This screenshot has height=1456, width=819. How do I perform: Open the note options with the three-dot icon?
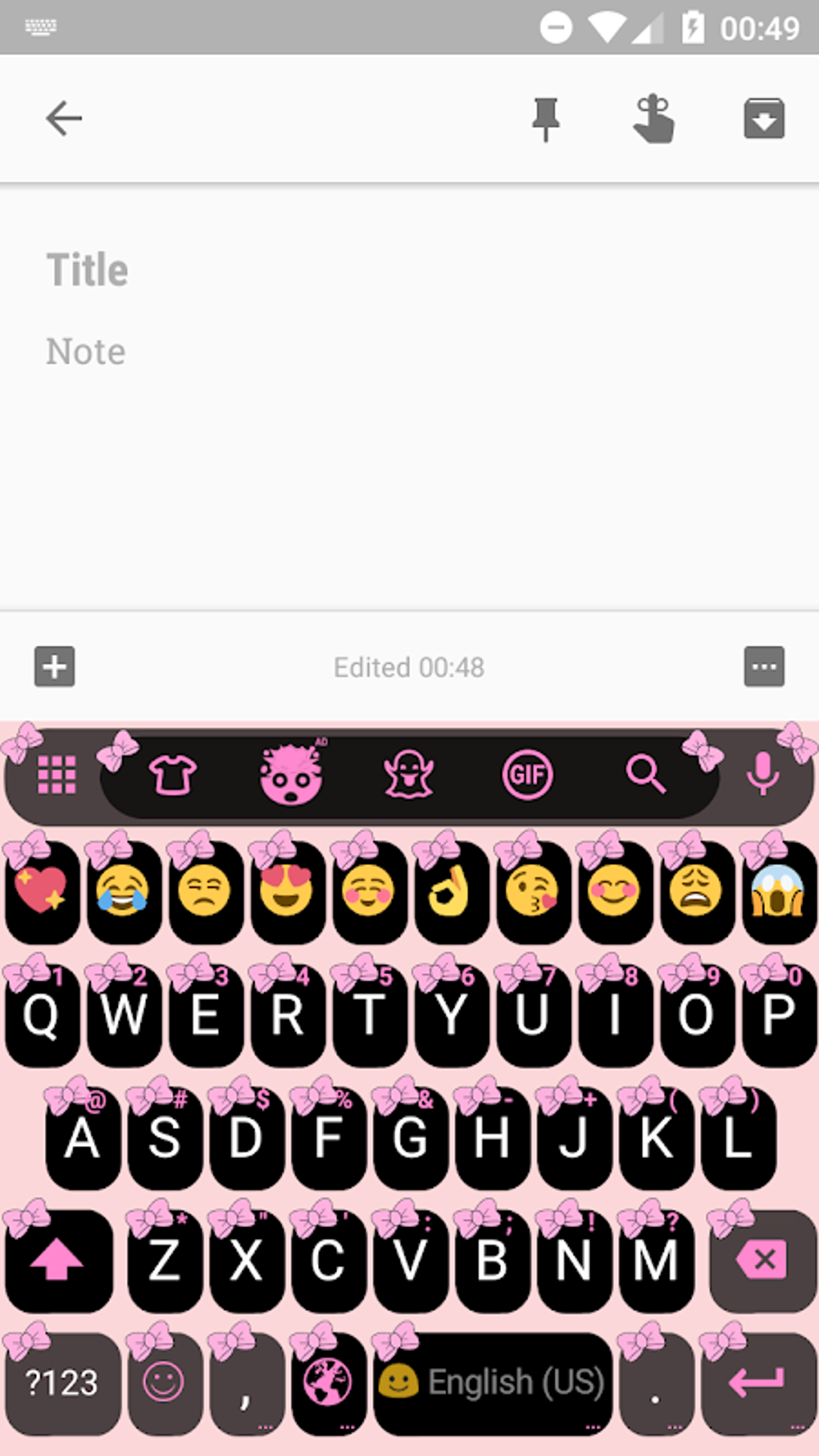[x=764, y=667]
